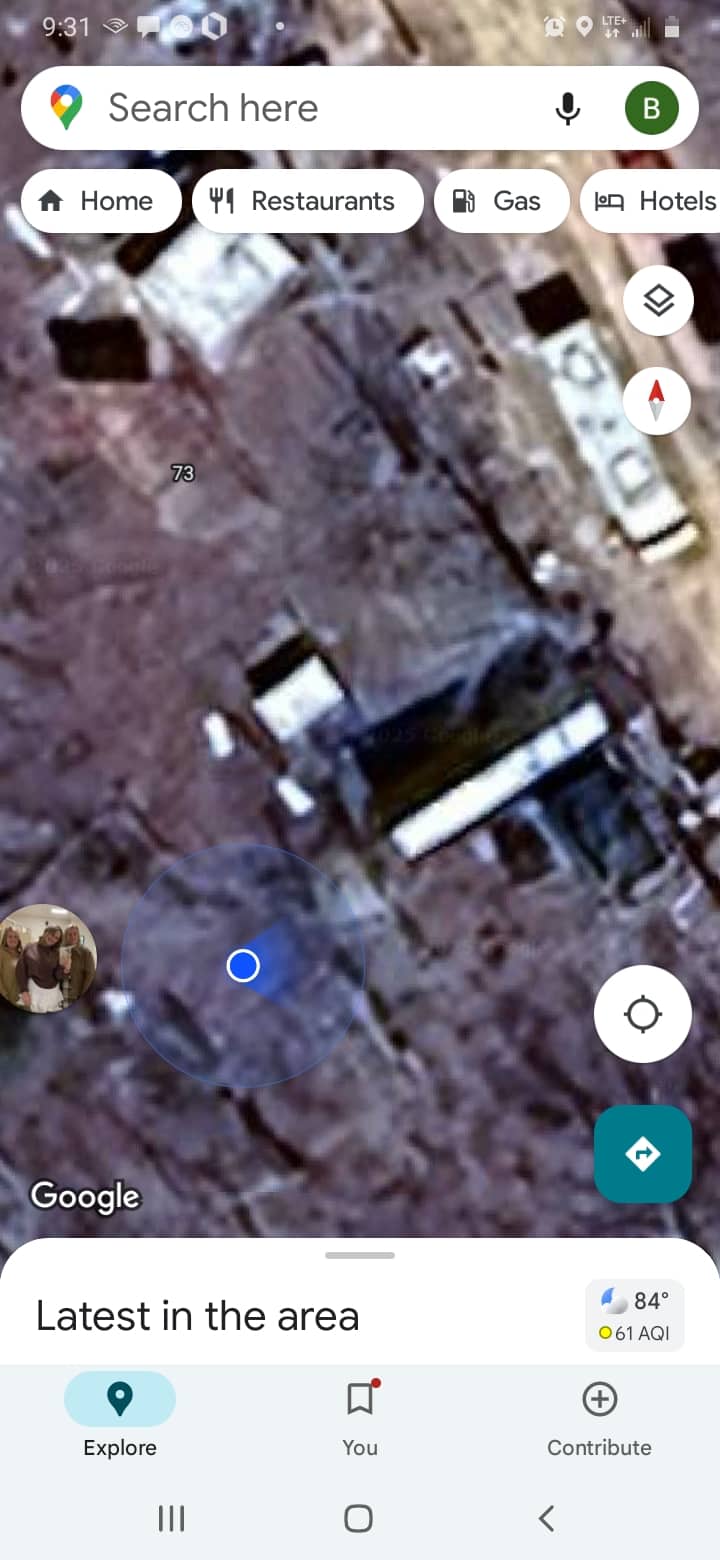720x1560 pixels.
Task: Select the Gas chip
Action: [502, 201]
